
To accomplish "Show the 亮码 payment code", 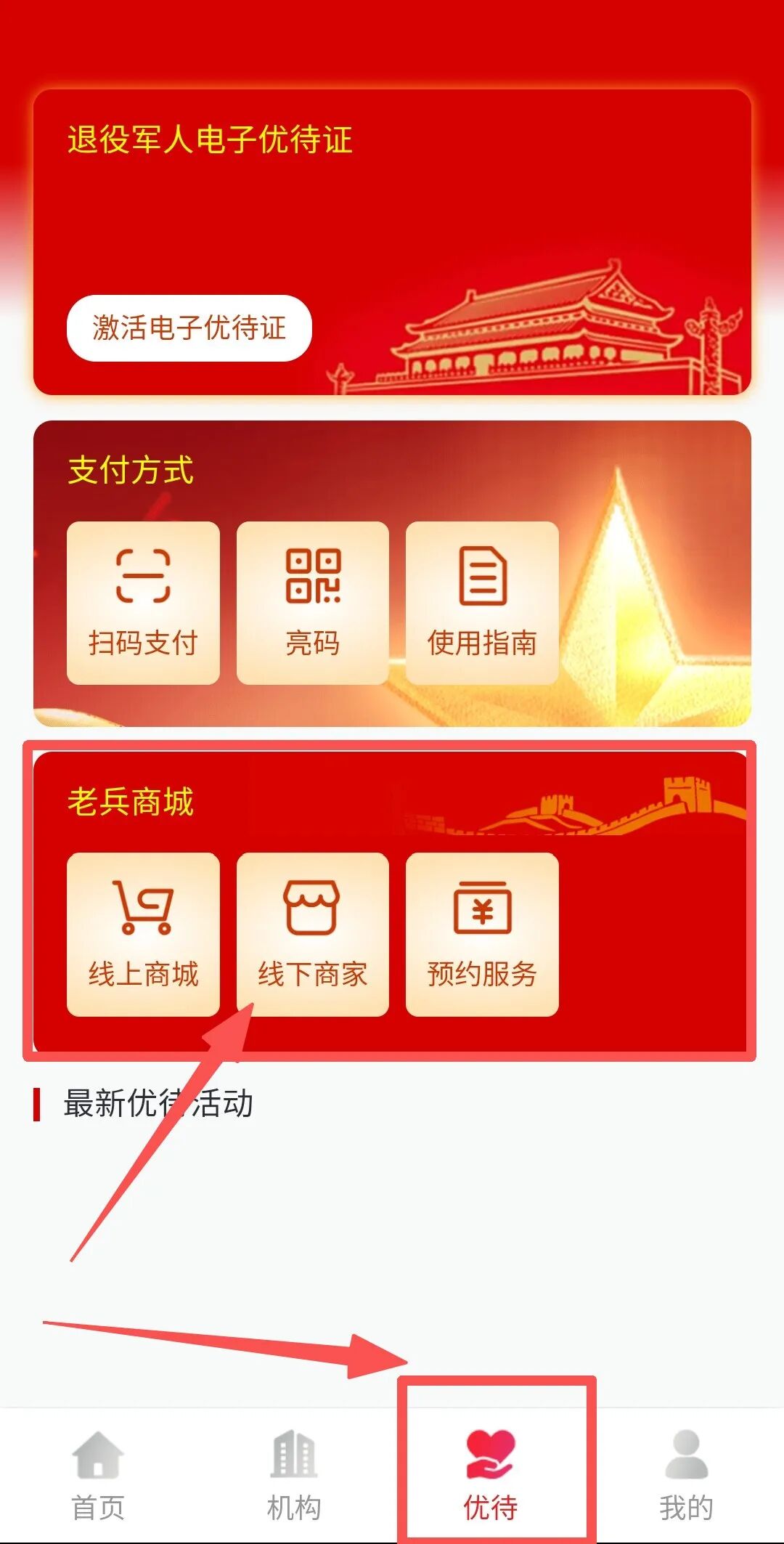I will coord(312,603).
